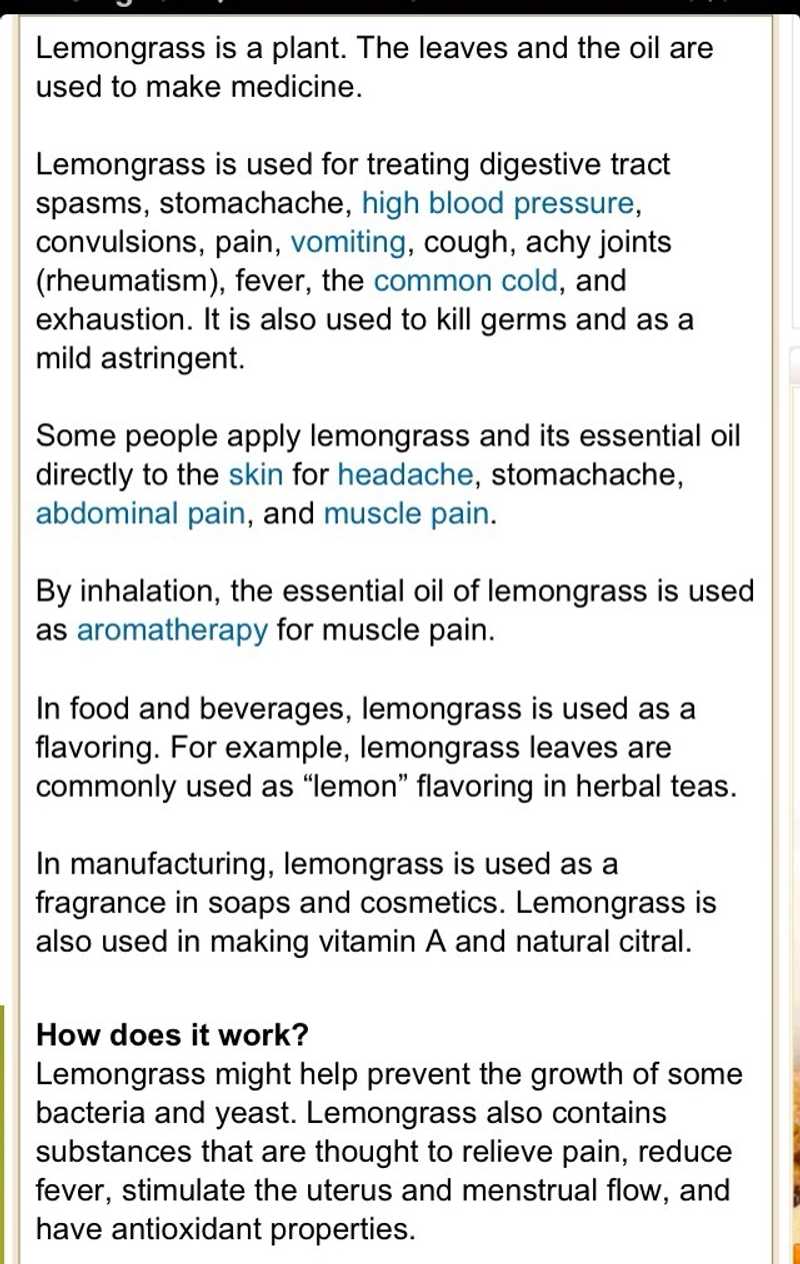Follow the vomiting link
The width and height of the screenshot is (800, 1264).
pyautogui.click(x=348, y=243)
